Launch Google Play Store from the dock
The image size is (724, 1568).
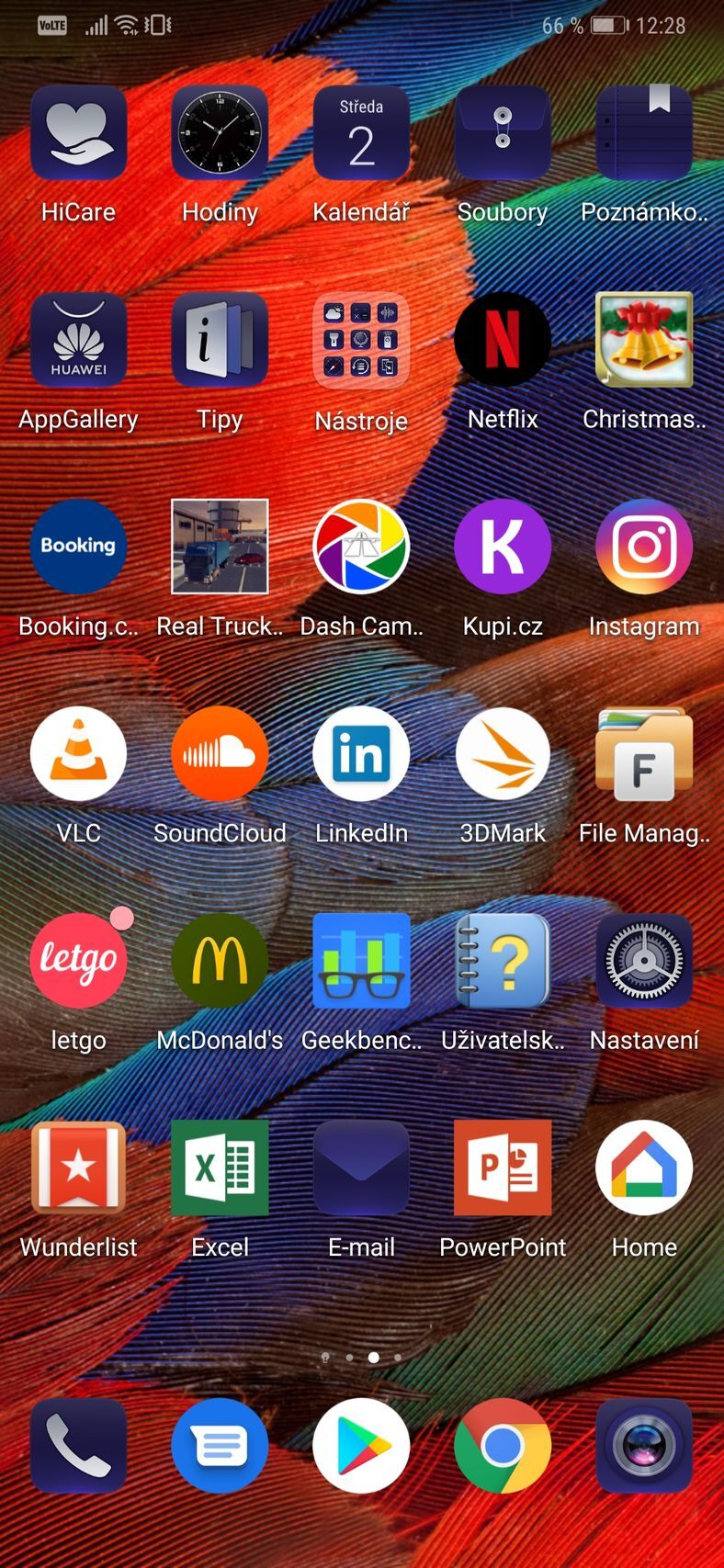pyautogui.click(x=361, y=1446)
